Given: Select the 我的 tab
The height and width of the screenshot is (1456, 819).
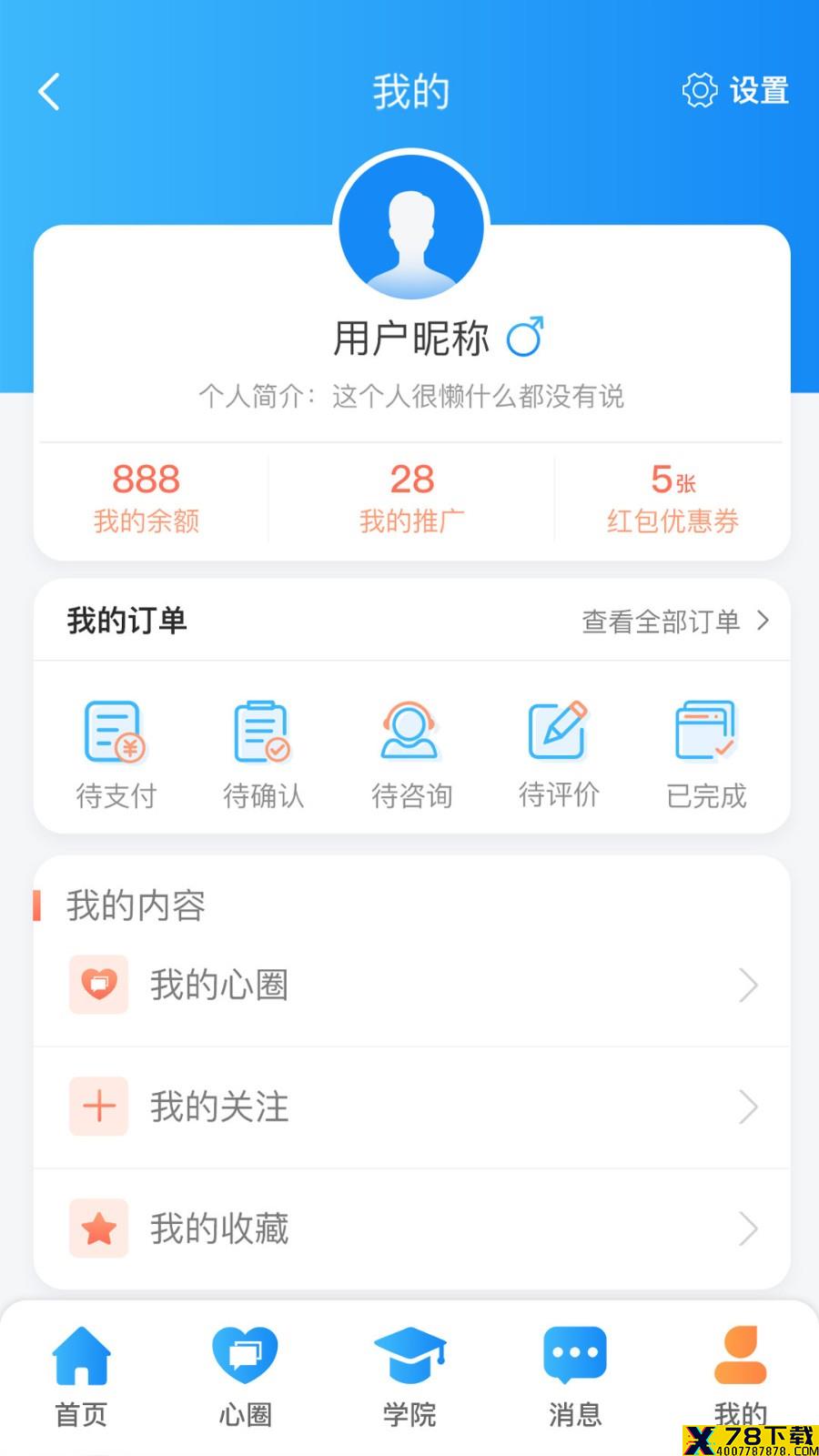Looking at the screenshot, I should pos(740,1377).
